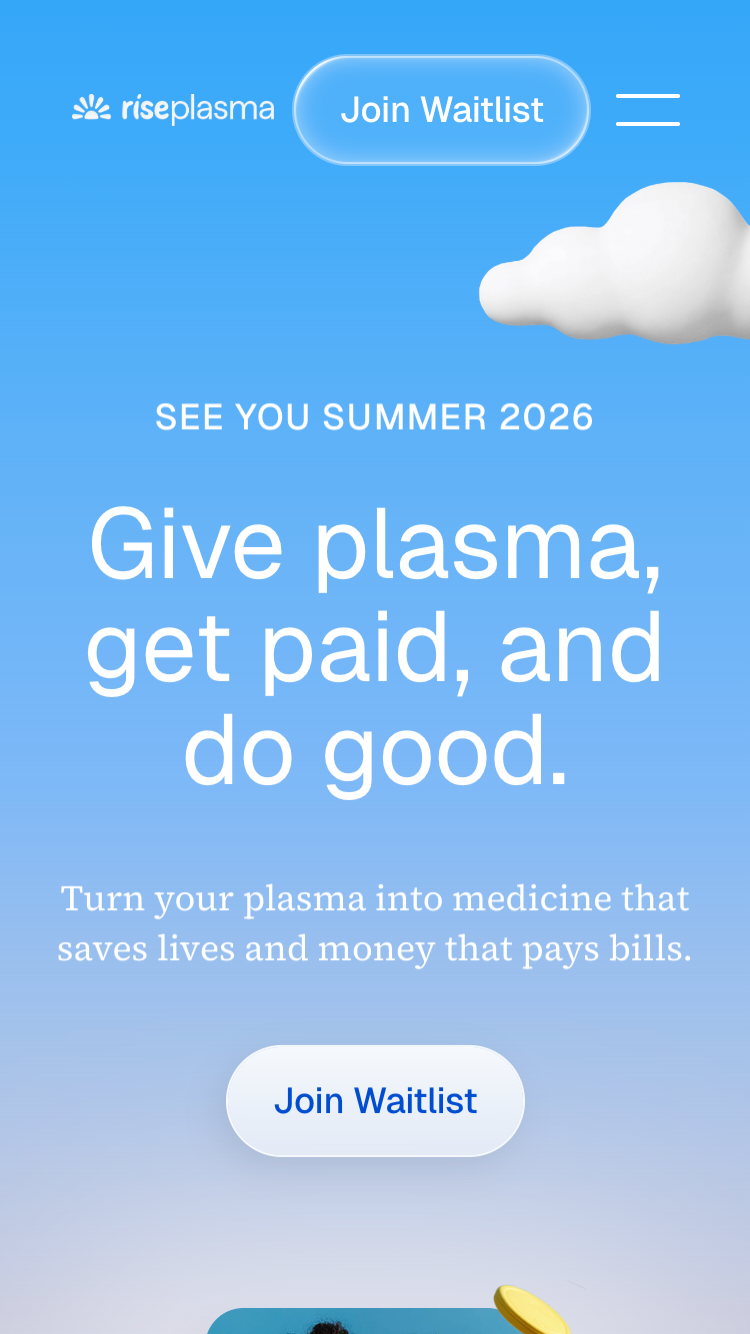This screenshot has height=1334, width=750.
Task: Select the sunburst emblem beside riseplasma text
Action: pyautogui.click(x=90, y=107)
